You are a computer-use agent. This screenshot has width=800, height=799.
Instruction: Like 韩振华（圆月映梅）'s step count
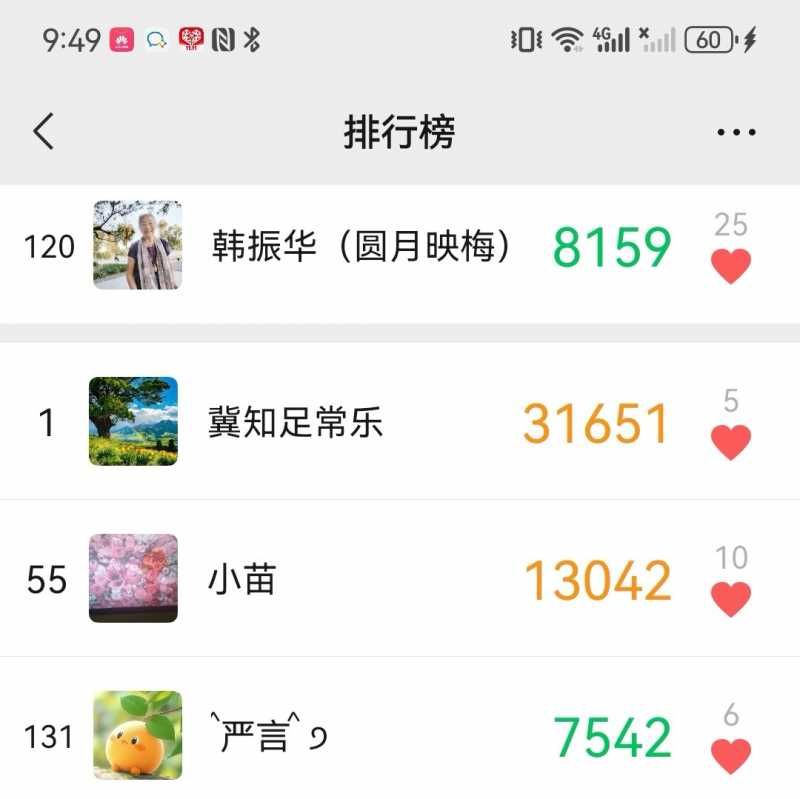[730, 266]
